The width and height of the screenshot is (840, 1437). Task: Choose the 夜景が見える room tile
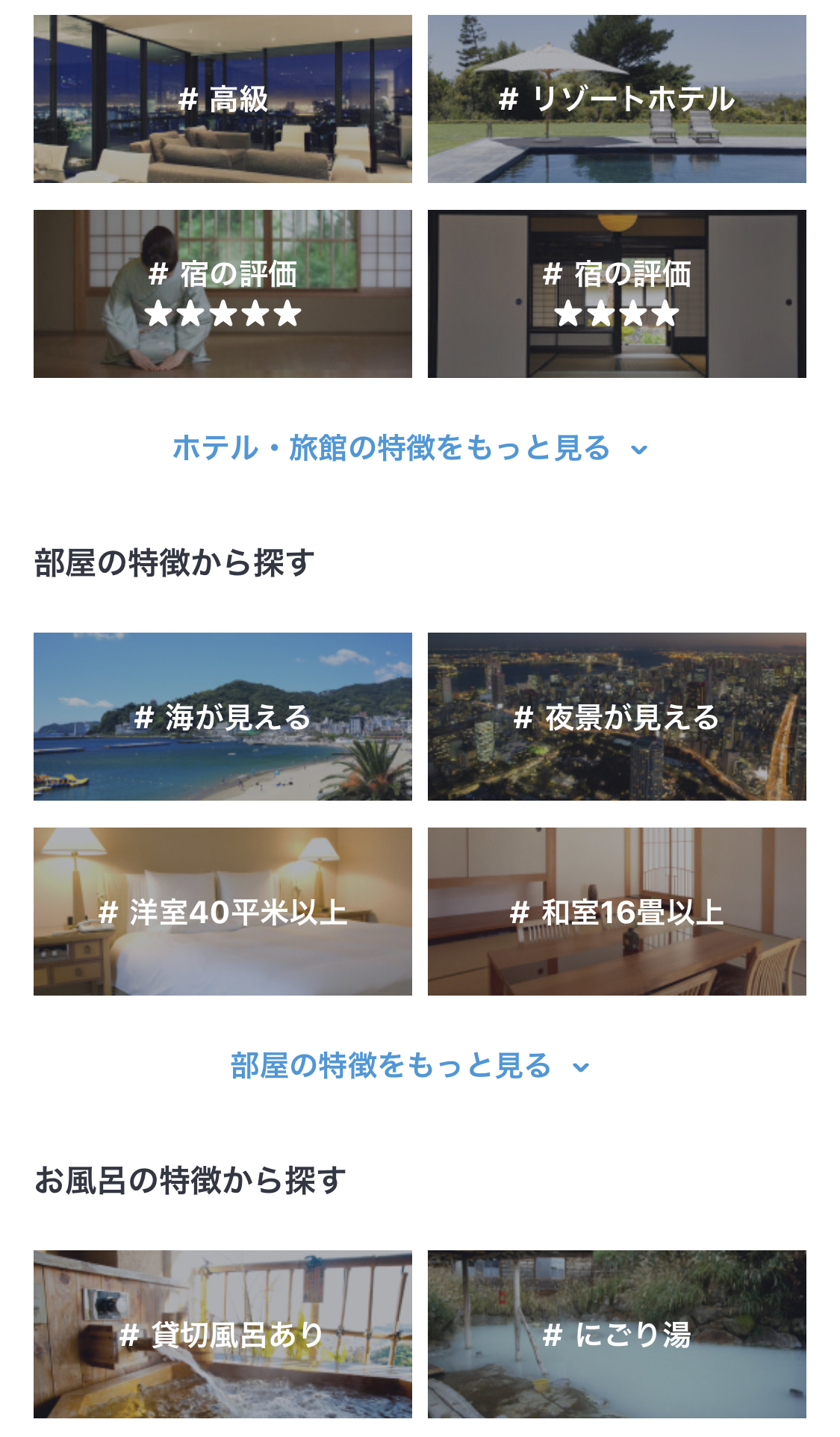(617, 716)
